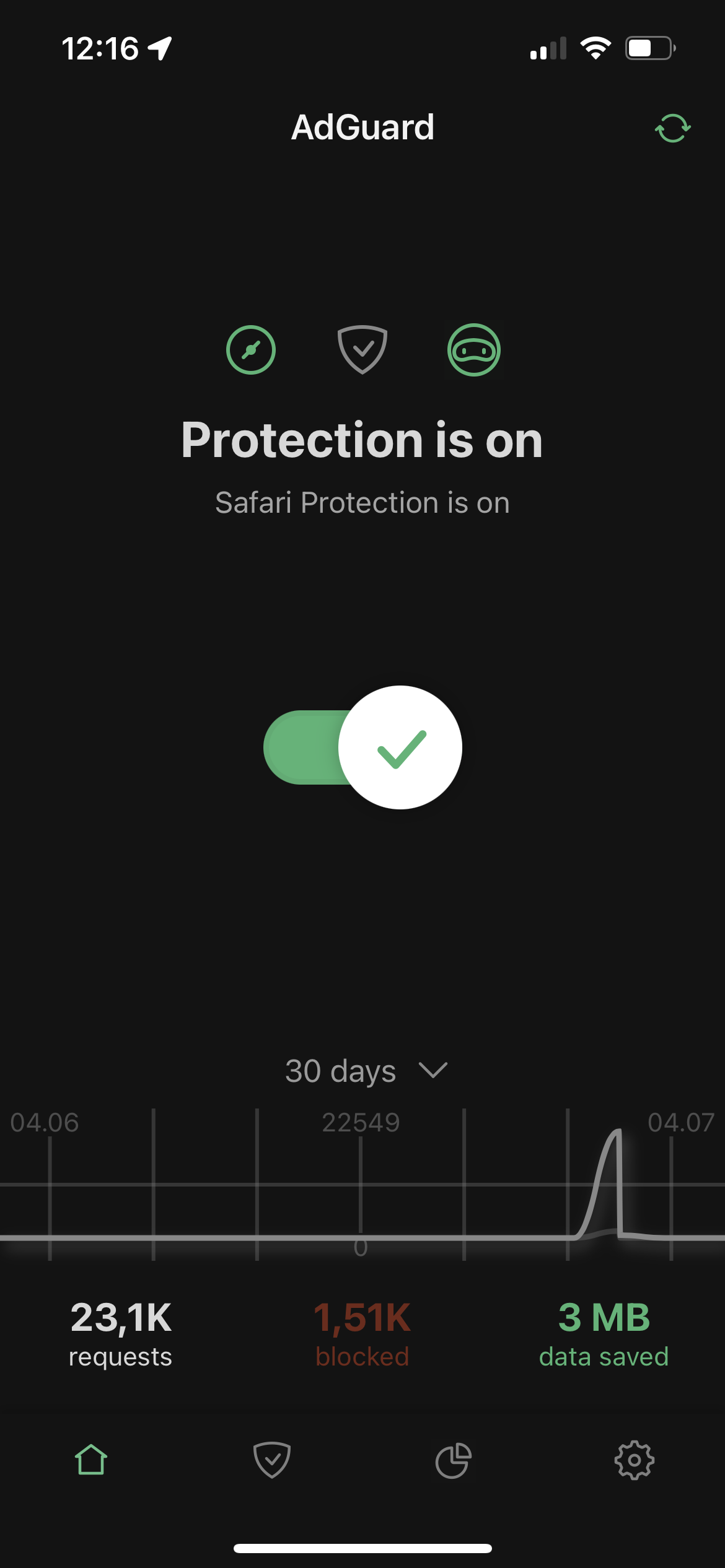Open the Home tab icon in bottom bar
The image size is (725, 1568).
tap(90, 1460)
